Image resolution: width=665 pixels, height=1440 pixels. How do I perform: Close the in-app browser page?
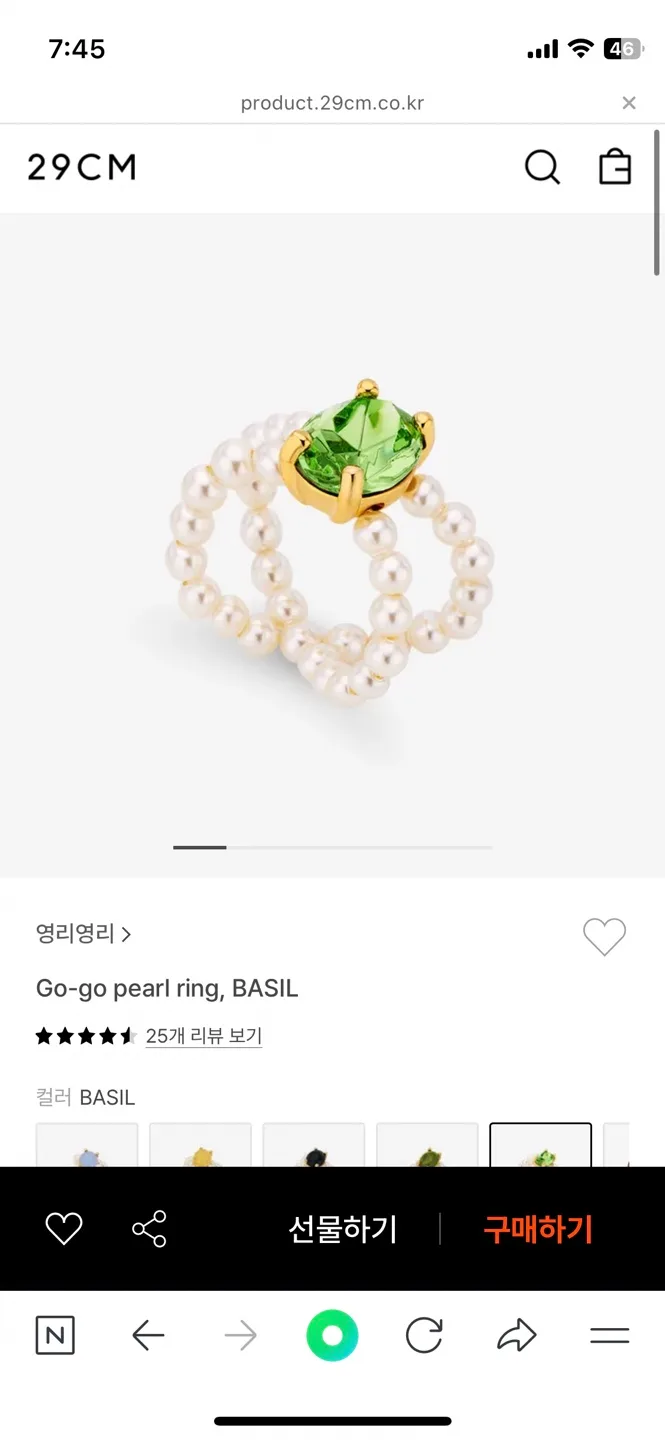[628, 103]
